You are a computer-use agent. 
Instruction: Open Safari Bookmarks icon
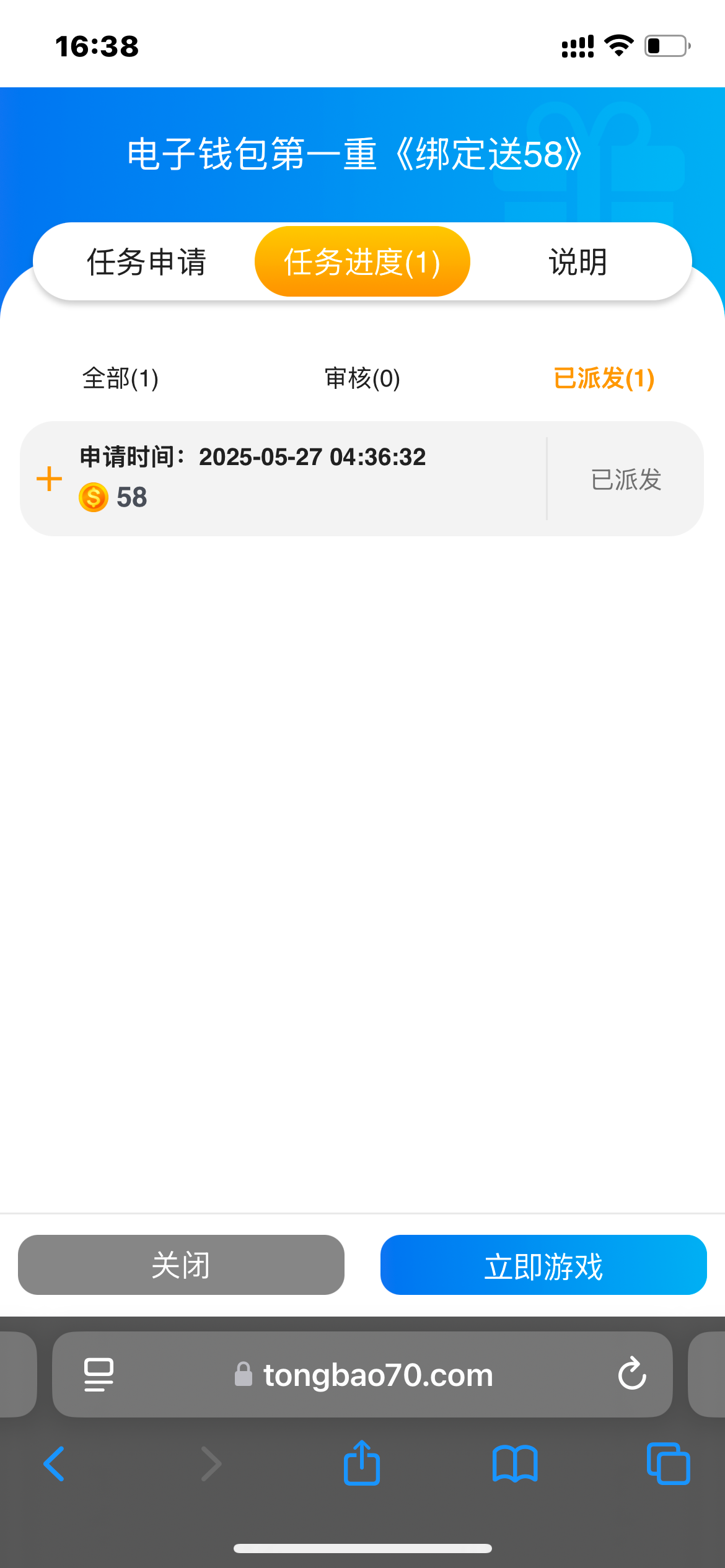pyautogui.click(x=515, y=1464)
